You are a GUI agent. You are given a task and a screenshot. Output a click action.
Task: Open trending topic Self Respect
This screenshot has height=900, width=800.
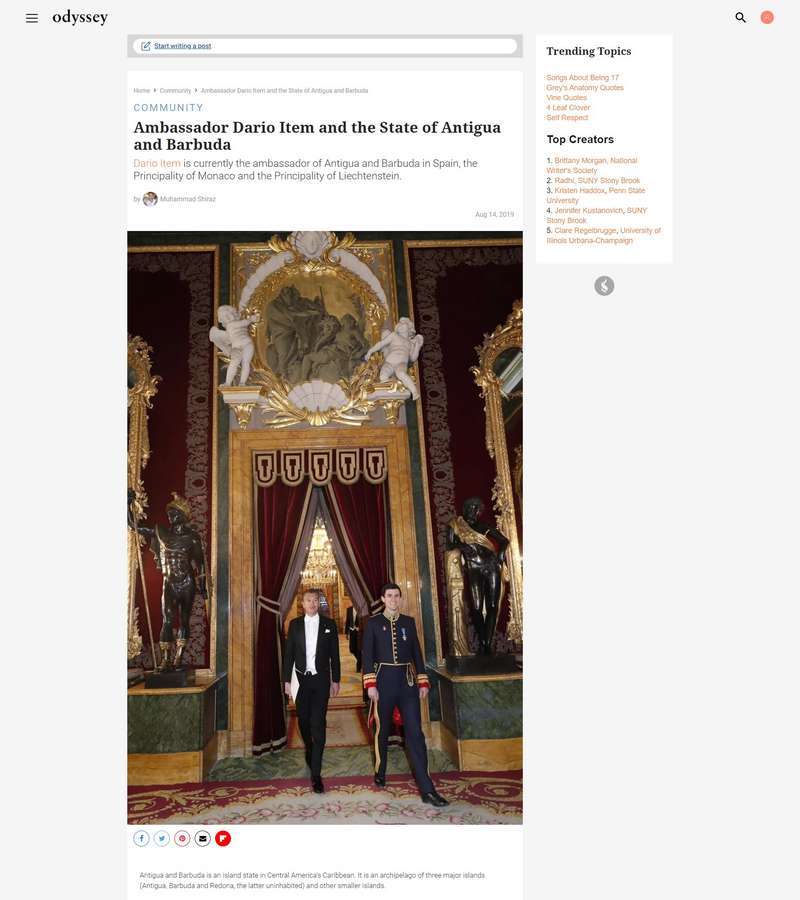pos(567,118)
